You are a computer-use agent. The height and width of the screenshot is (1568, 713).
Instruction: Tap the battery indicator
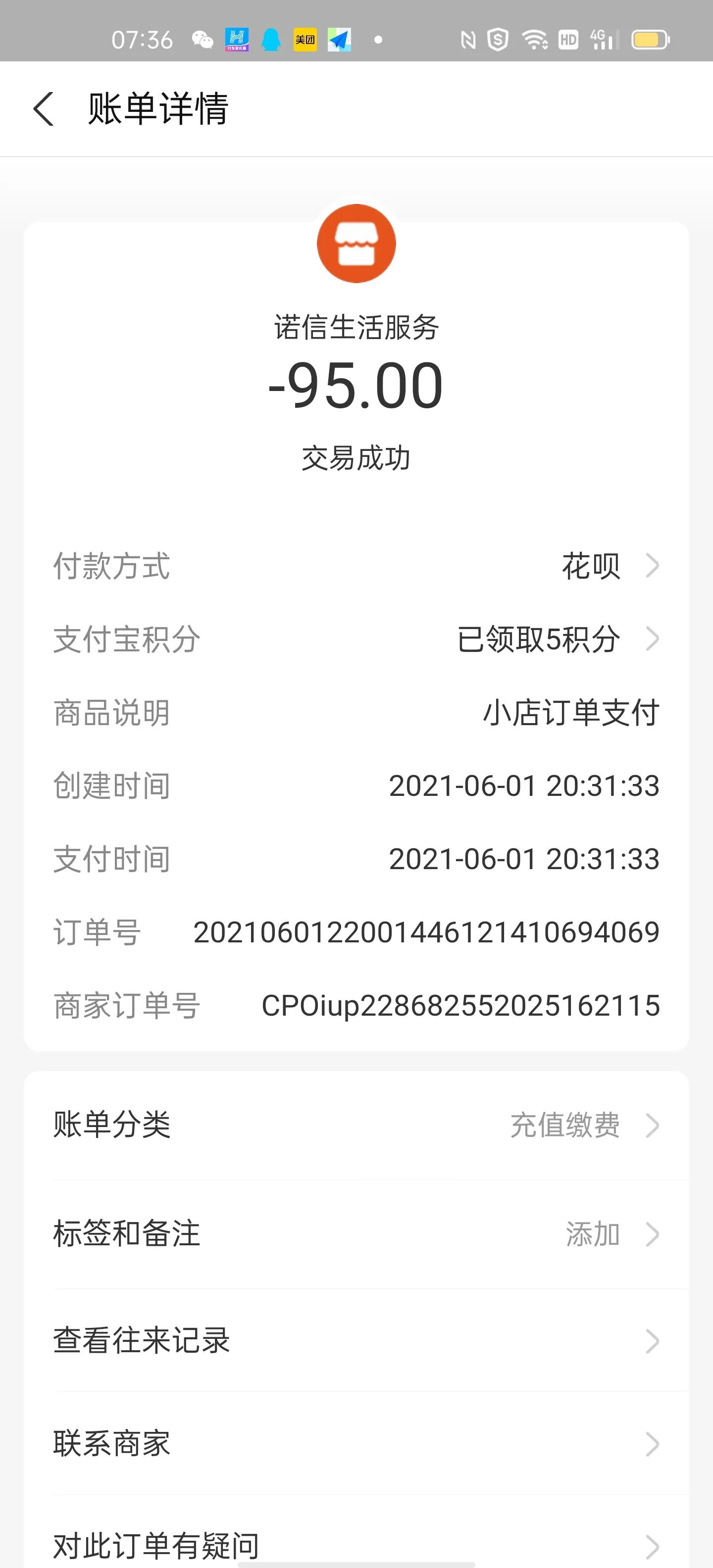(x=647, y=40)
